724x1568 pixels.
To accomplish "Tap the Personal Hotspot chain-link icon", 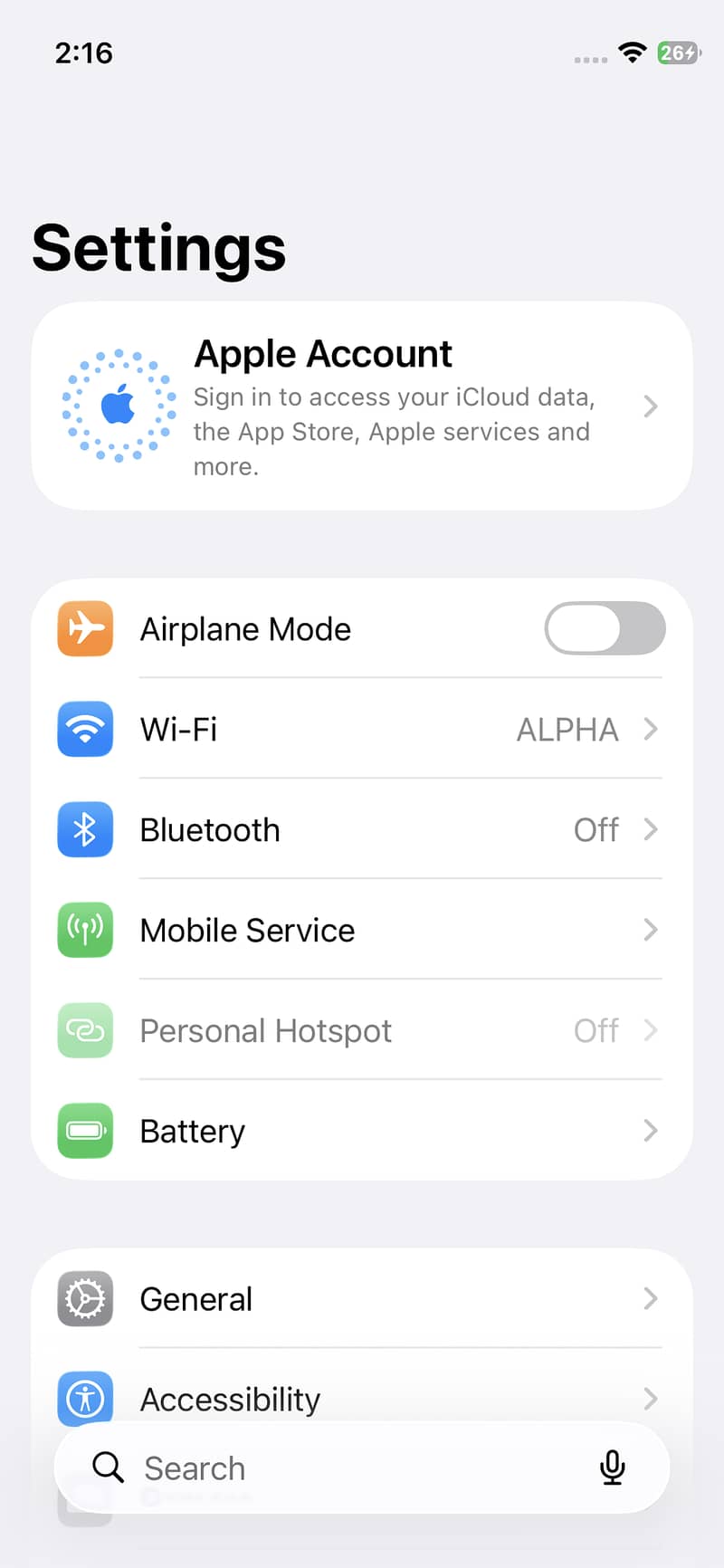I will (85, 1030).
